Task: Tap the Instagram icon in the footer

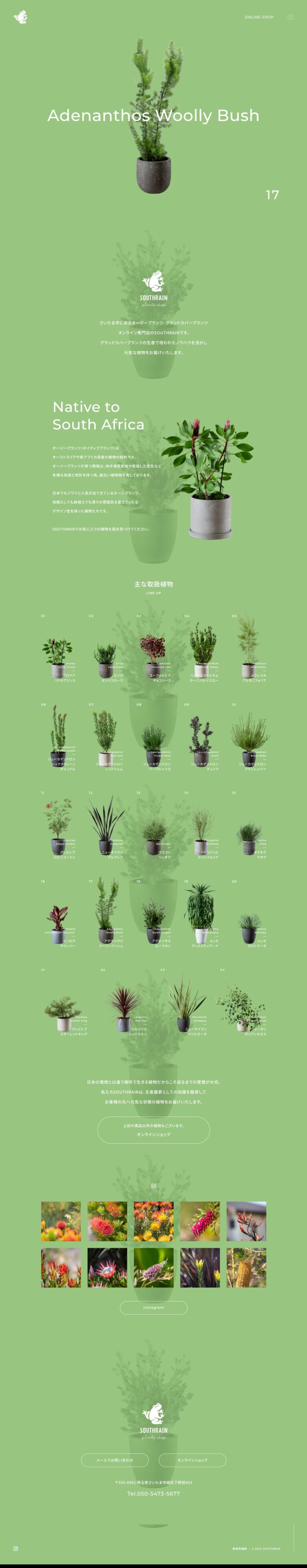Action: pyautogui.click(x=16, y=1548)
